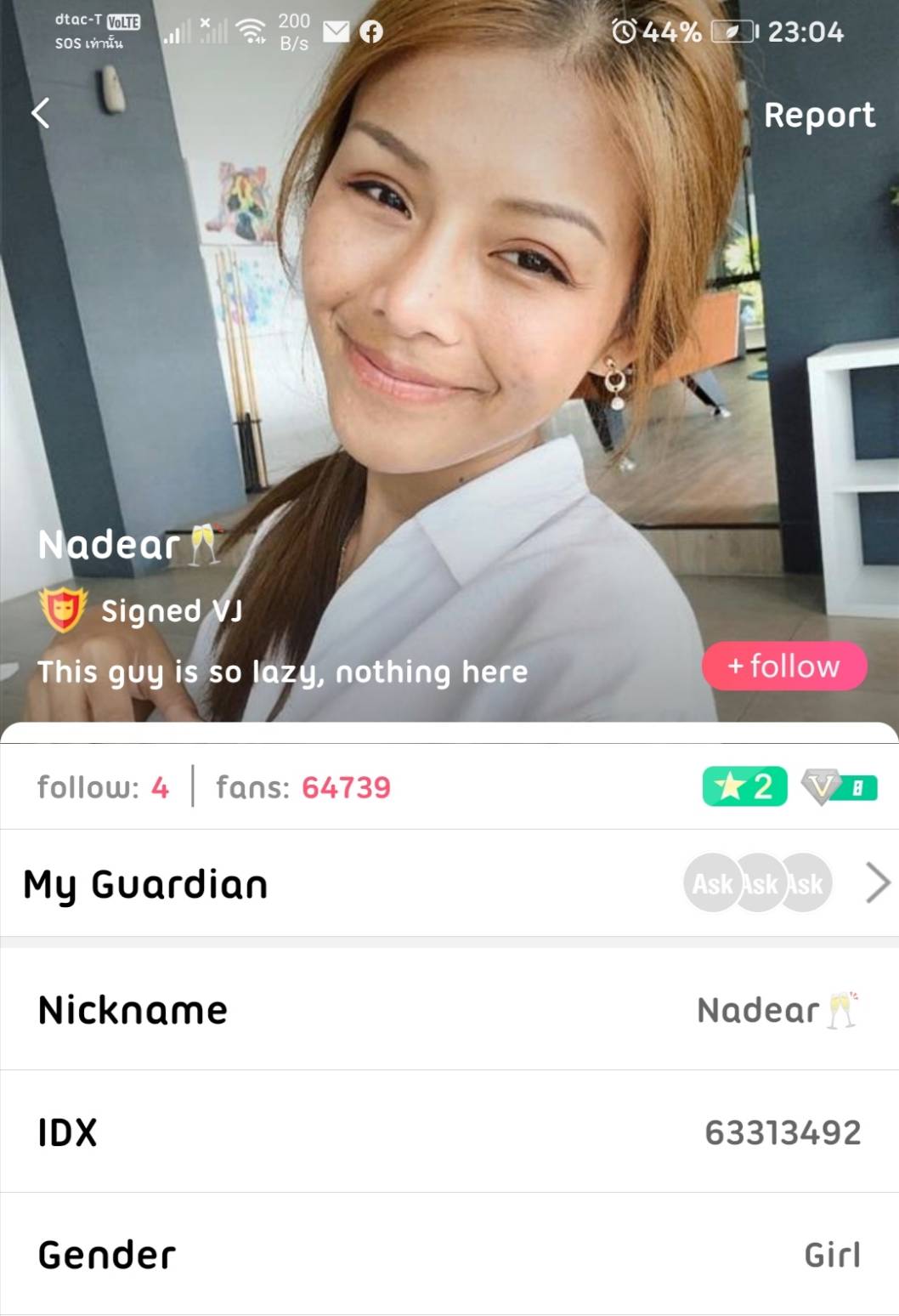Report this profile
The image size is (899, 1316).
[x=818, y=116]
